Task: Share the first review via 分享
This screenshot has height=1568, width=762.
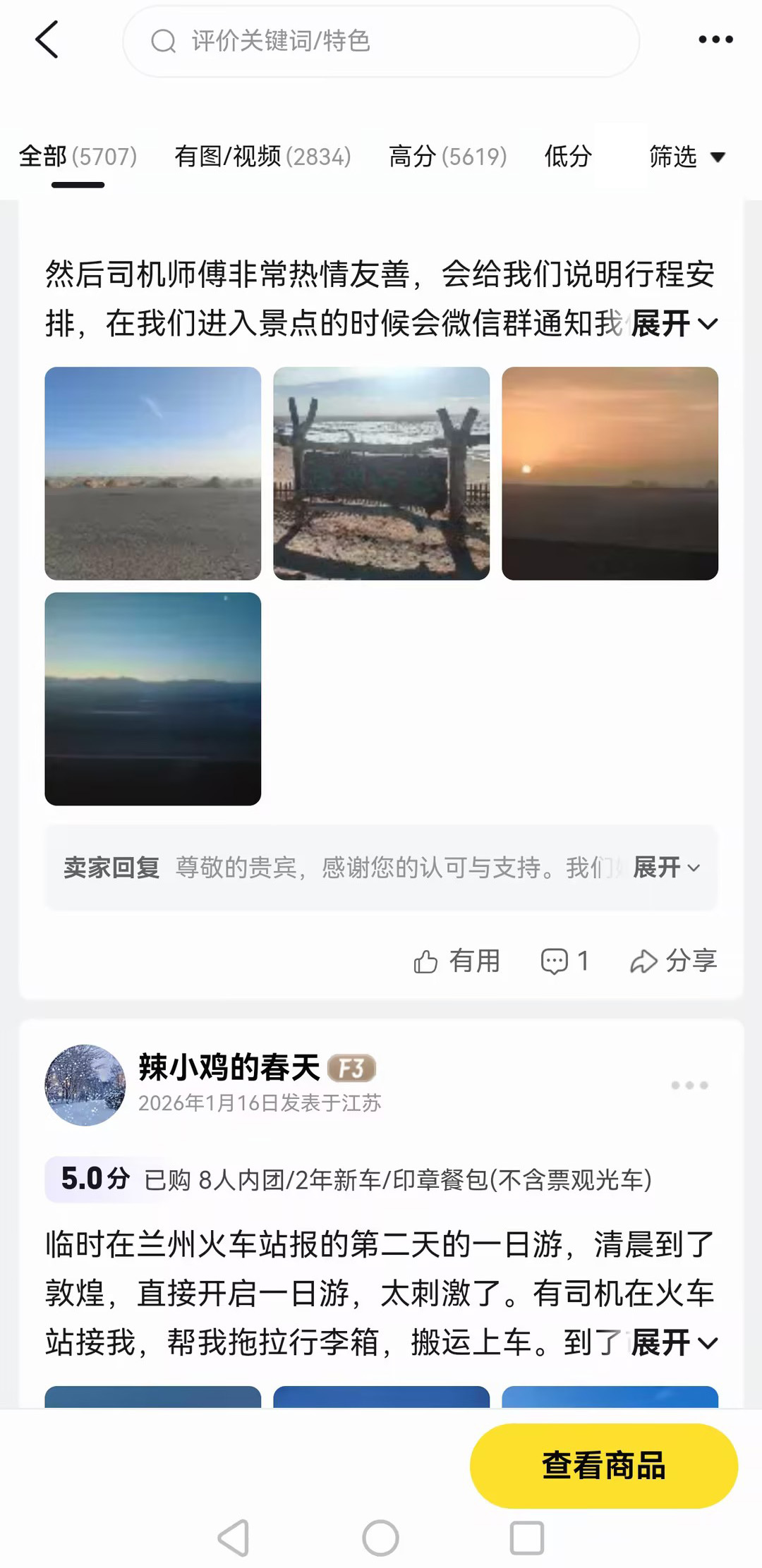Action: point(673,961)
